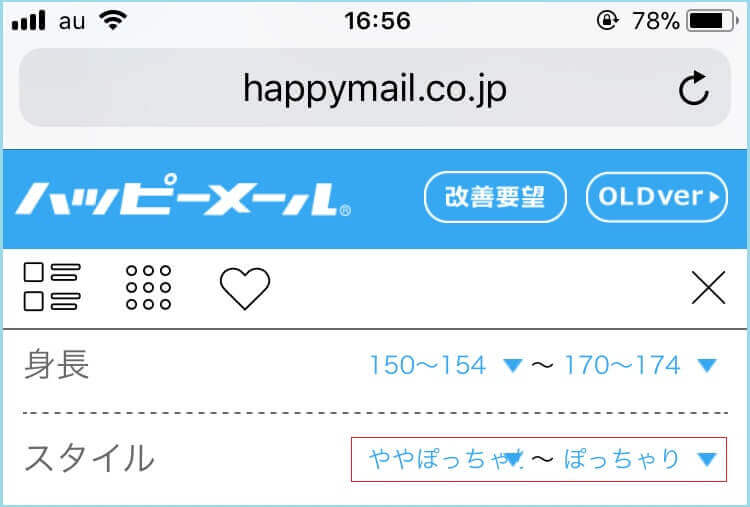Screen dimensions: 750x507
Task: Reload the page in the address bar
Action: (693, 90)
